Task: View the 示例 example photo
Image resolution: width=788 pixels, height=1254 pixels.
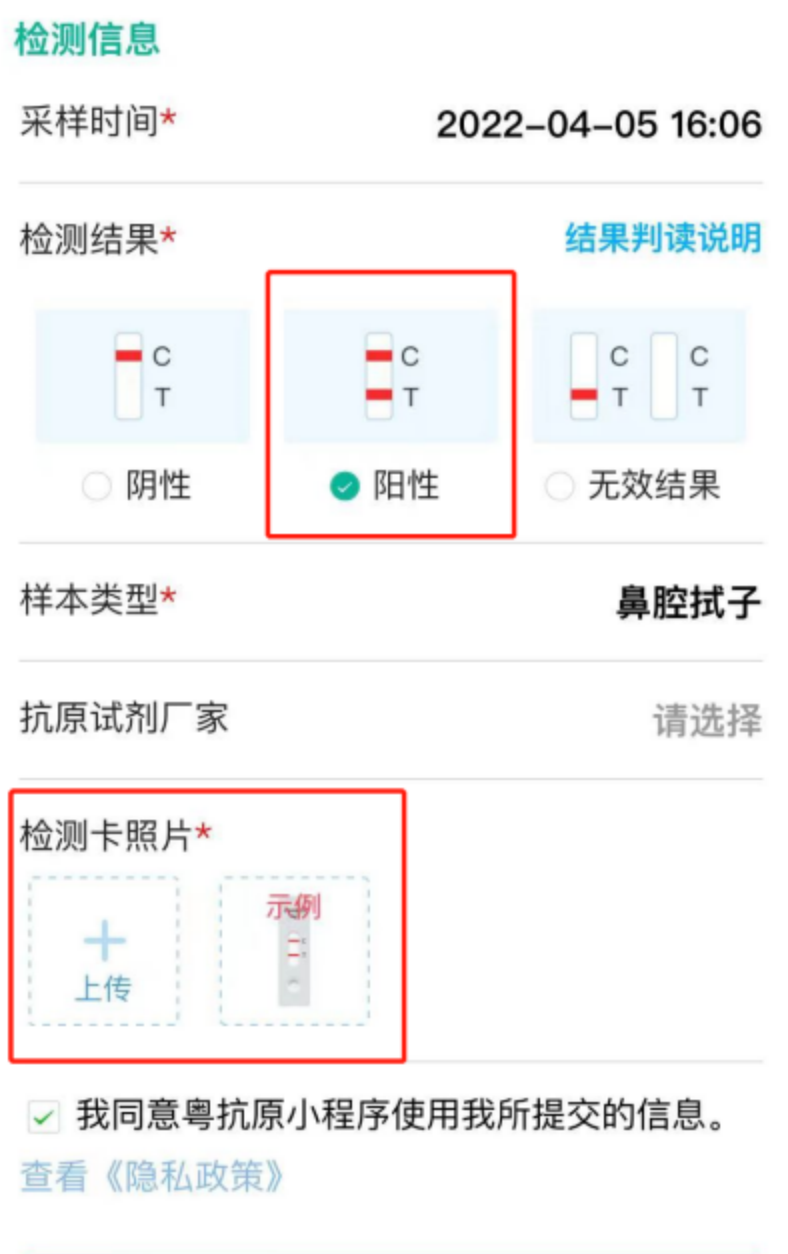Action: click(x=294, y=951)
